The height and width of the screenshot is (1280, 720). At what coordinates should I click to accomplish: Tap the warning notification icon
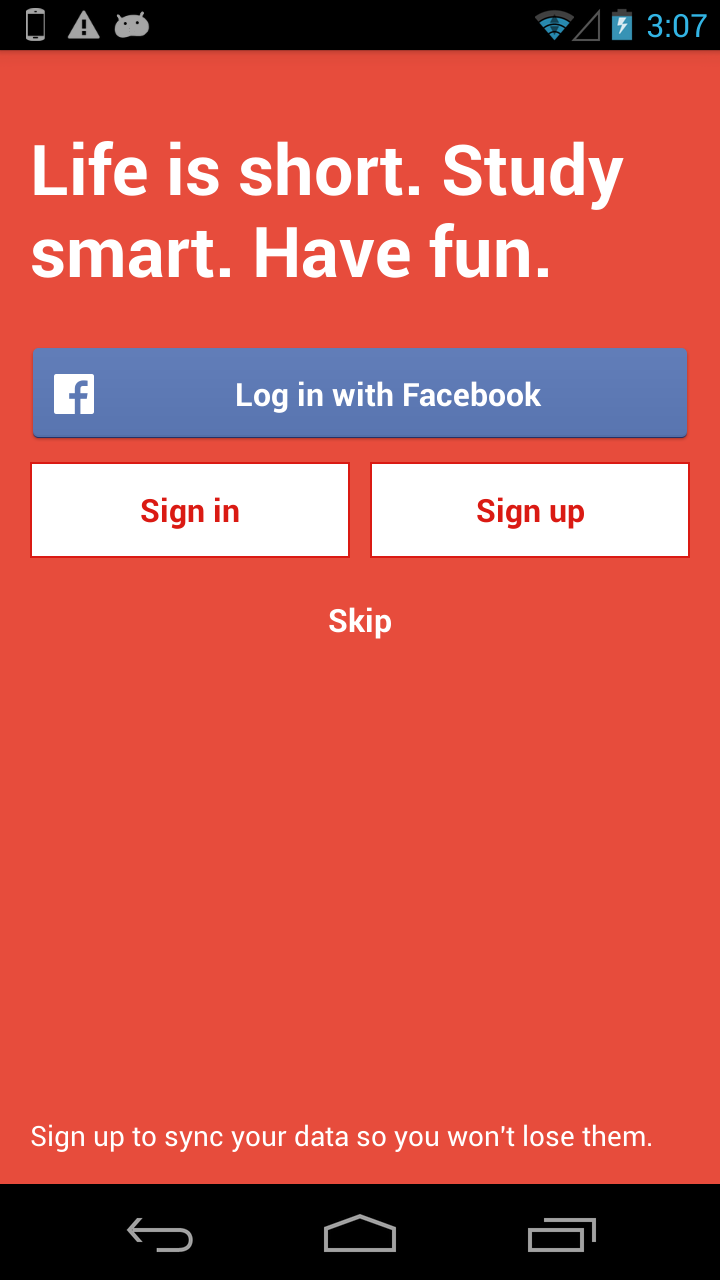coord(84,25)
